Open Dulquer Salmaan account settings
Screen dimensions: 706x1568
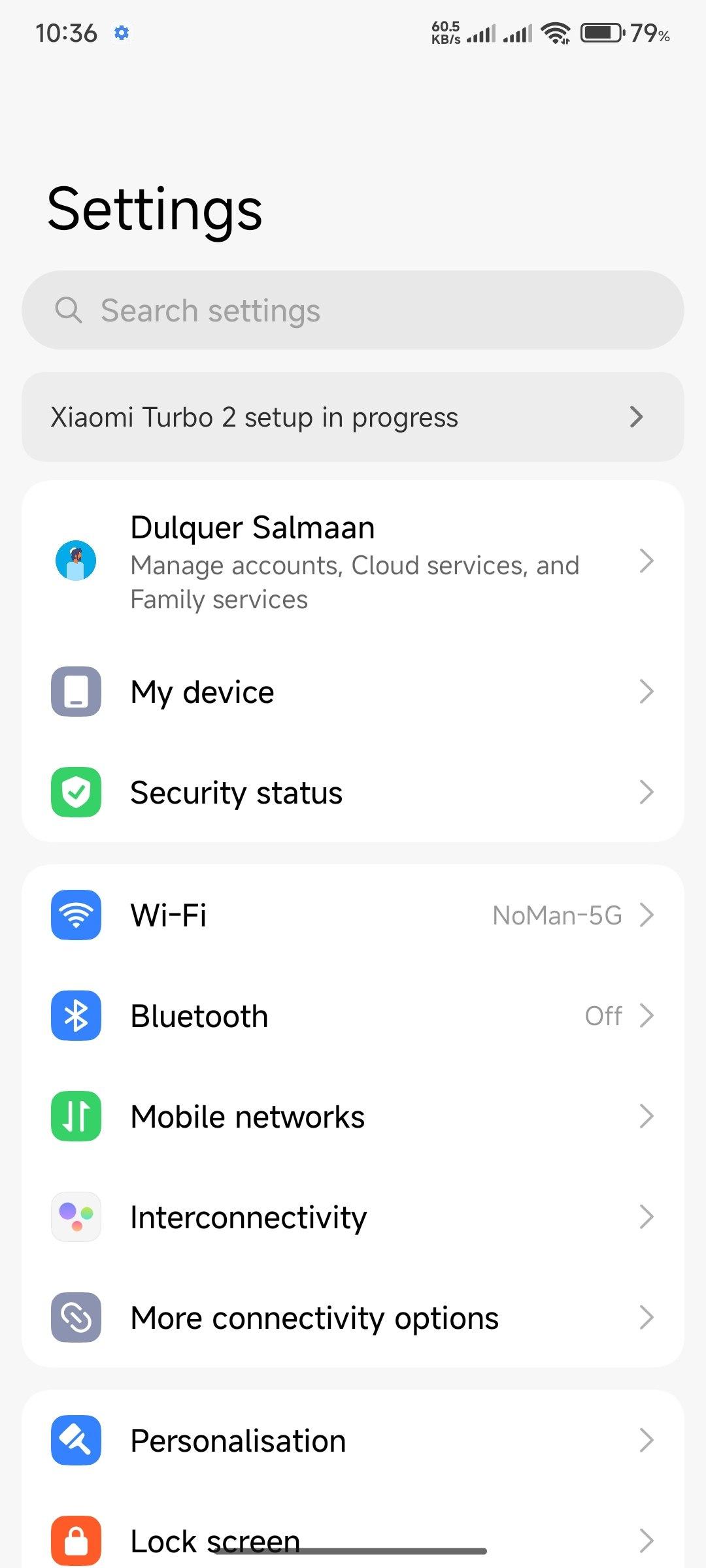click(x=353, y=561)
